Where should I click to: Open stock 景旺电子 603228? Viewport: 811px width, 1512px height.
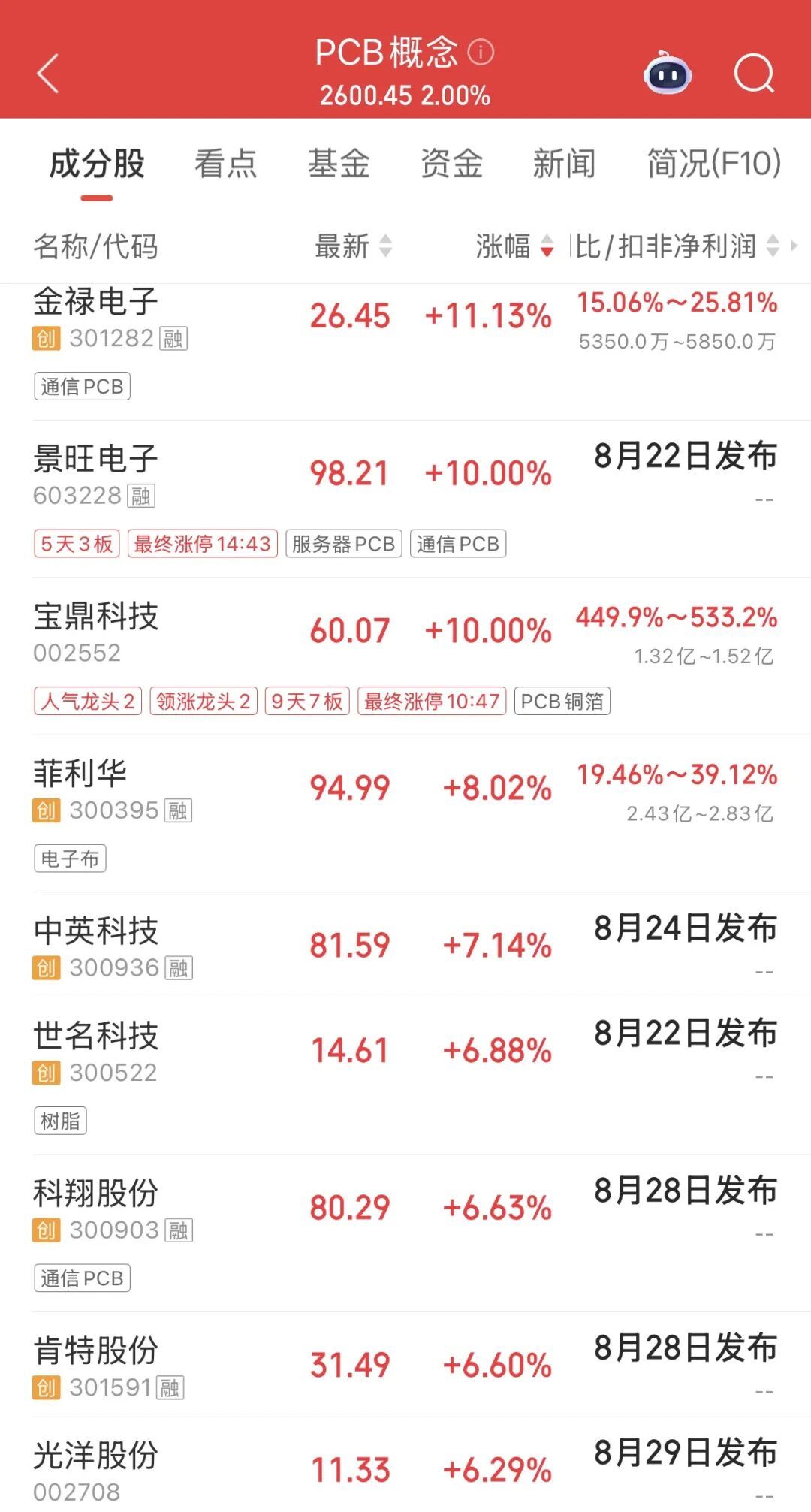tap(405, 499)
